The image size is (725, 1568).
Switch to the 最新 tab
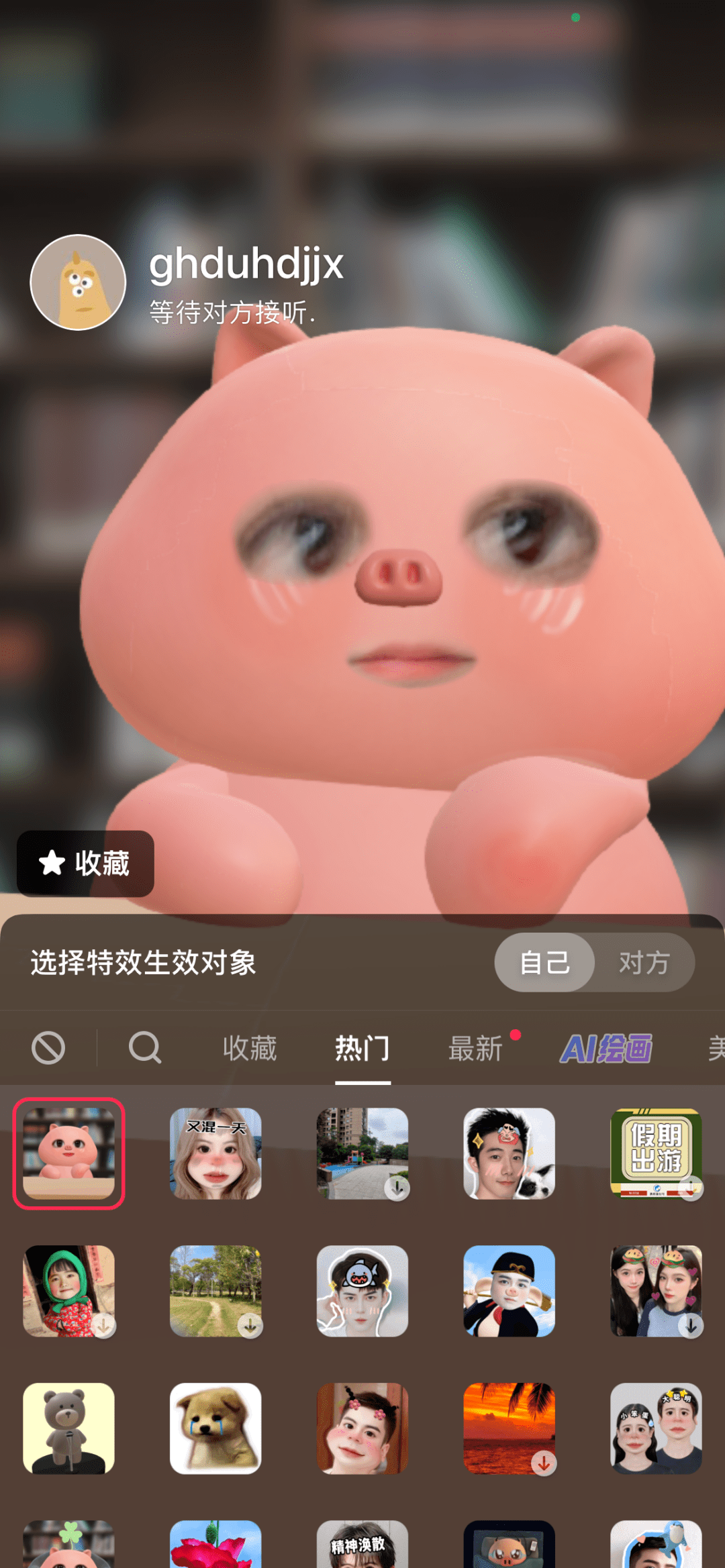tap(475, 1048)
